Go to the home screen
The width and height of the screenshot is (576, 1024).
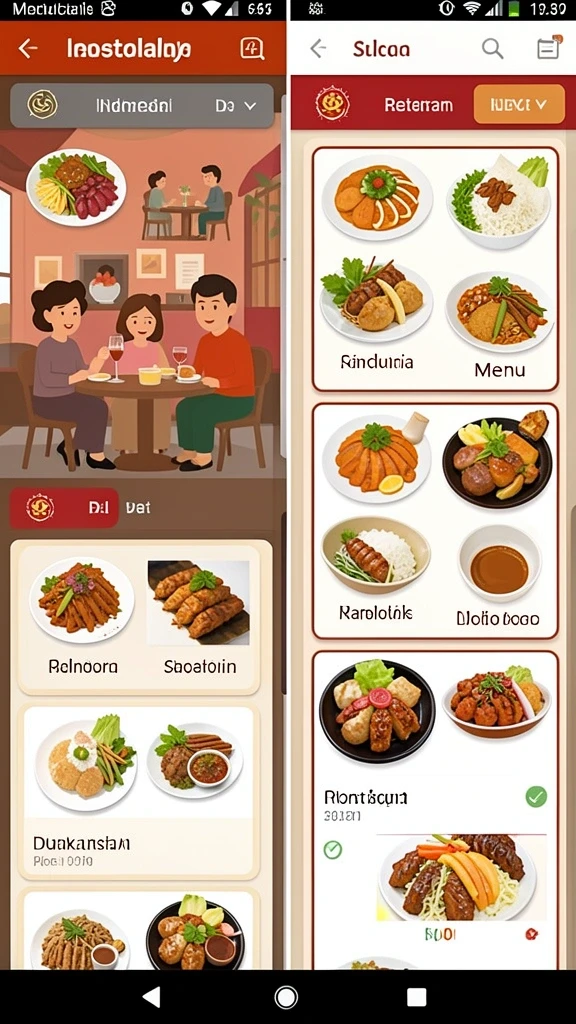pos(286,997)
